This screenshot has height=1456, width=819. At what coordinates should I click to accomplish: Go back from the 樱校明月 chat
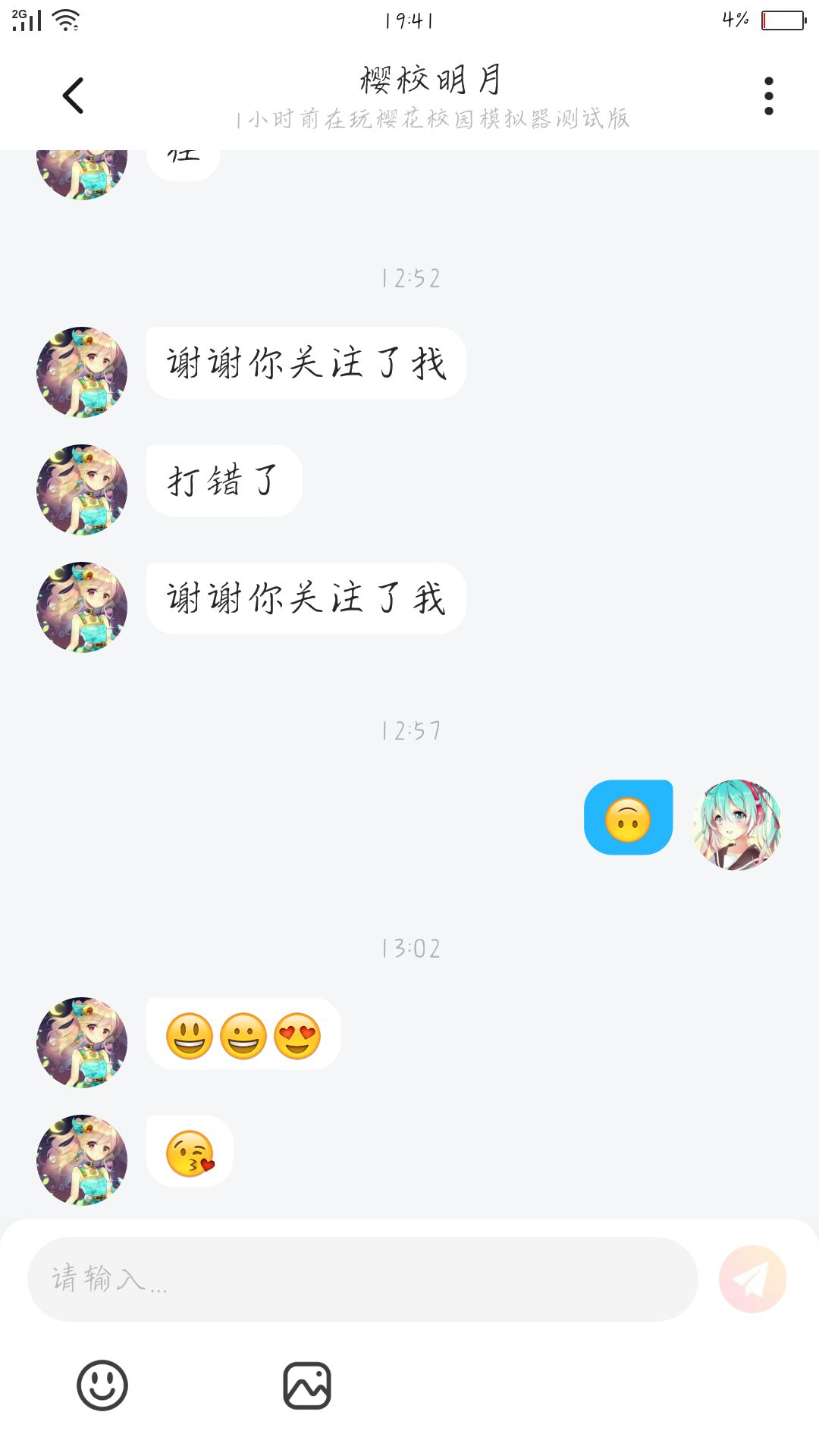[73, 96]
